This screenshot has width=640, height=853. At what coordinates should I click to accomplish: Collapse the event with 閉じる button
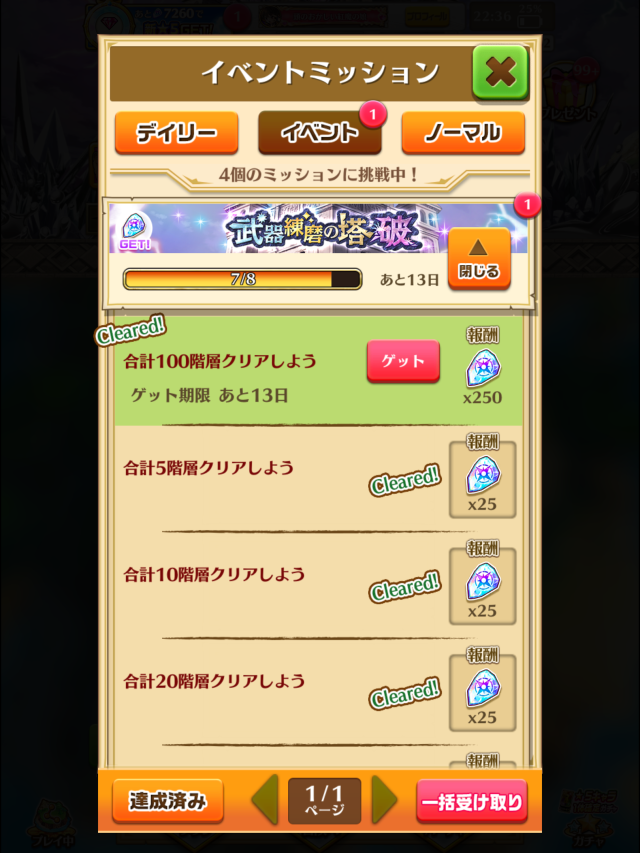(479, 259)
